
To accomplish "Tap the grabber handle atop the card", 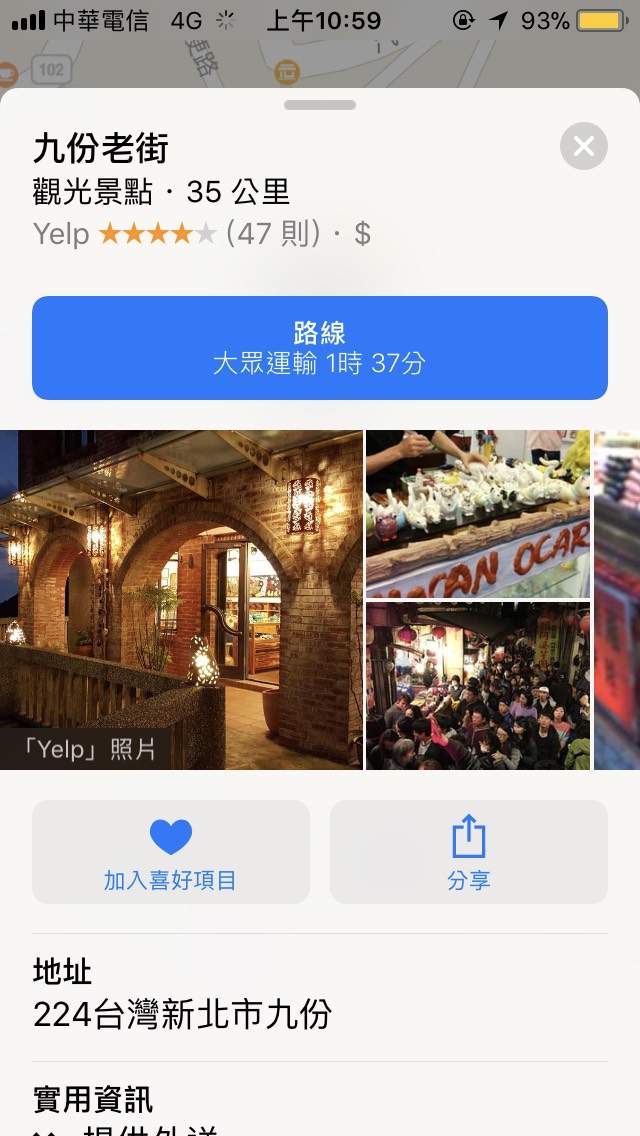I will (320, 105).
